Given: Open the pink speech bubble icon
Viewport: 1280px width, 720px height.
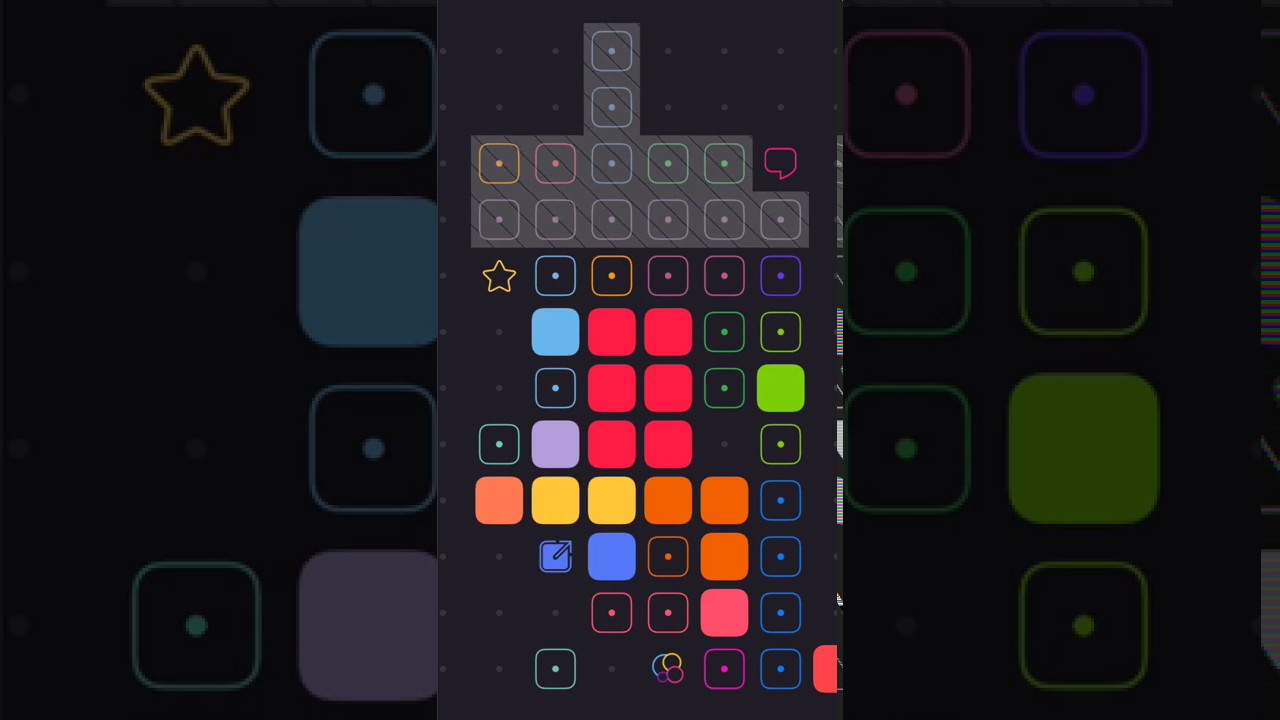Looking at the screenshot, I should coord(780,163).
